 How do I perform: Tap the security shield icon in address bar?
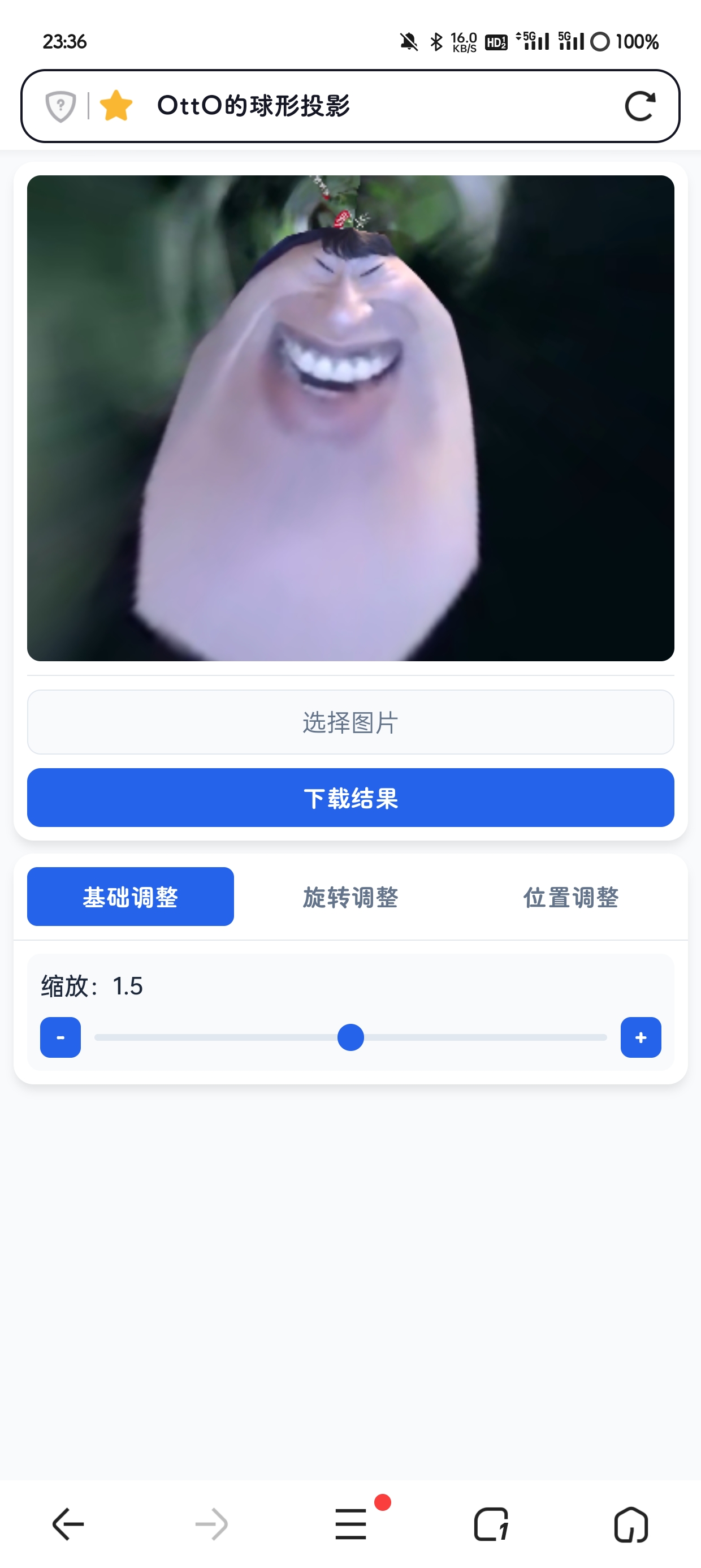click(x=61, y=105)
